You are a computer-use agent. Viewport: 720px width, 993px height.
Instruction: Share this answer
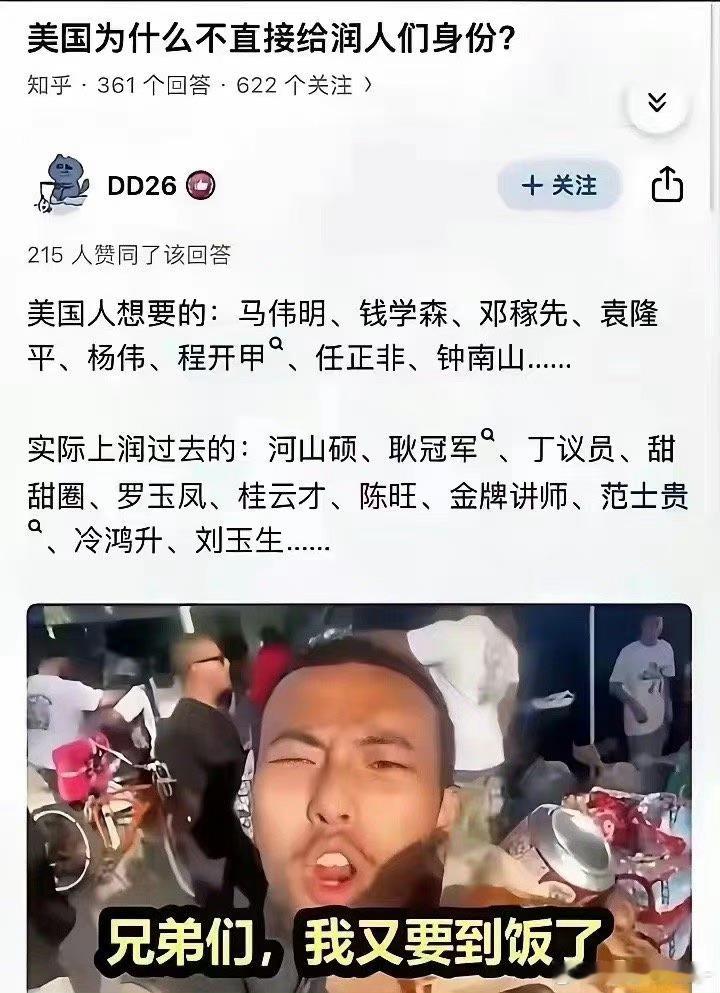pos(667,185)
